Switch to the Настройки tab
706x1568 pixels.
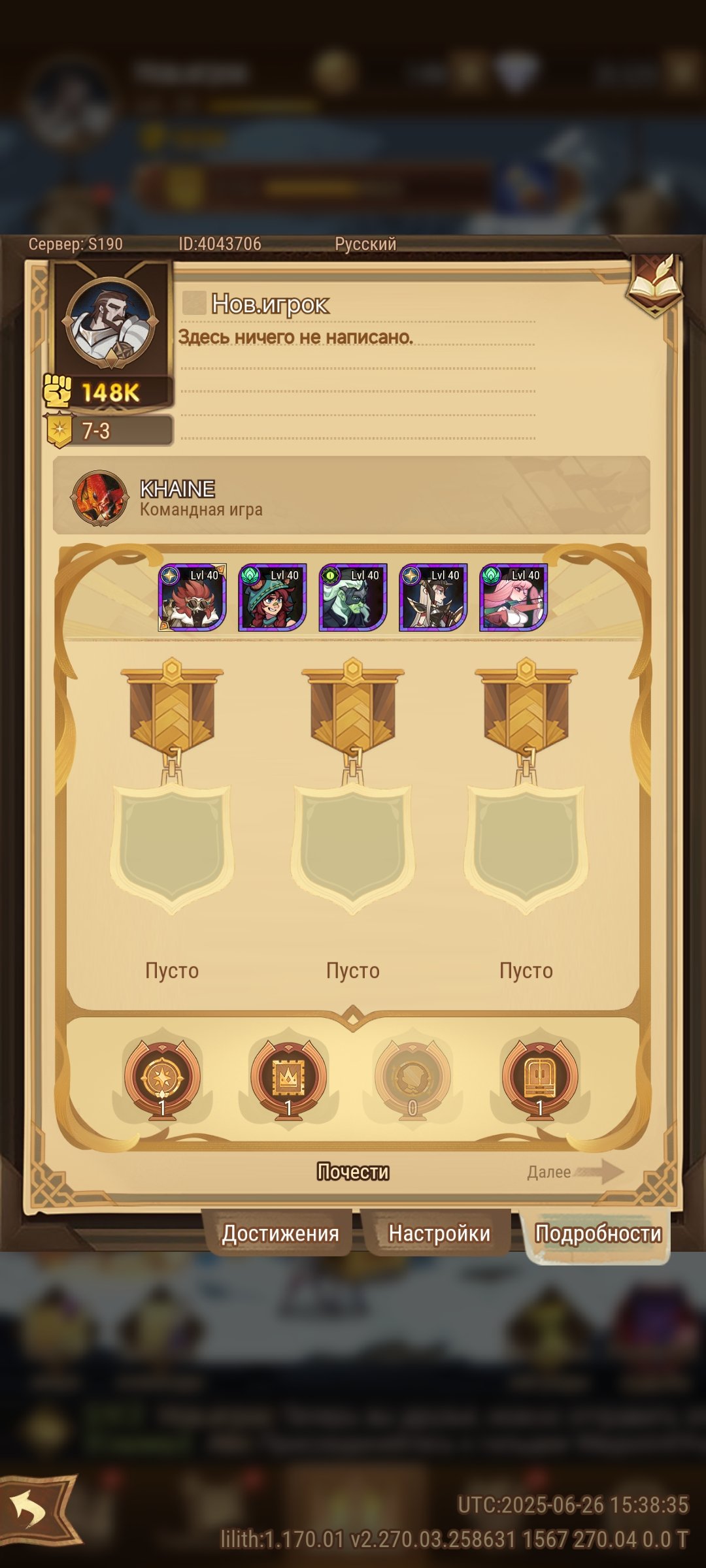pos(439,1233)
